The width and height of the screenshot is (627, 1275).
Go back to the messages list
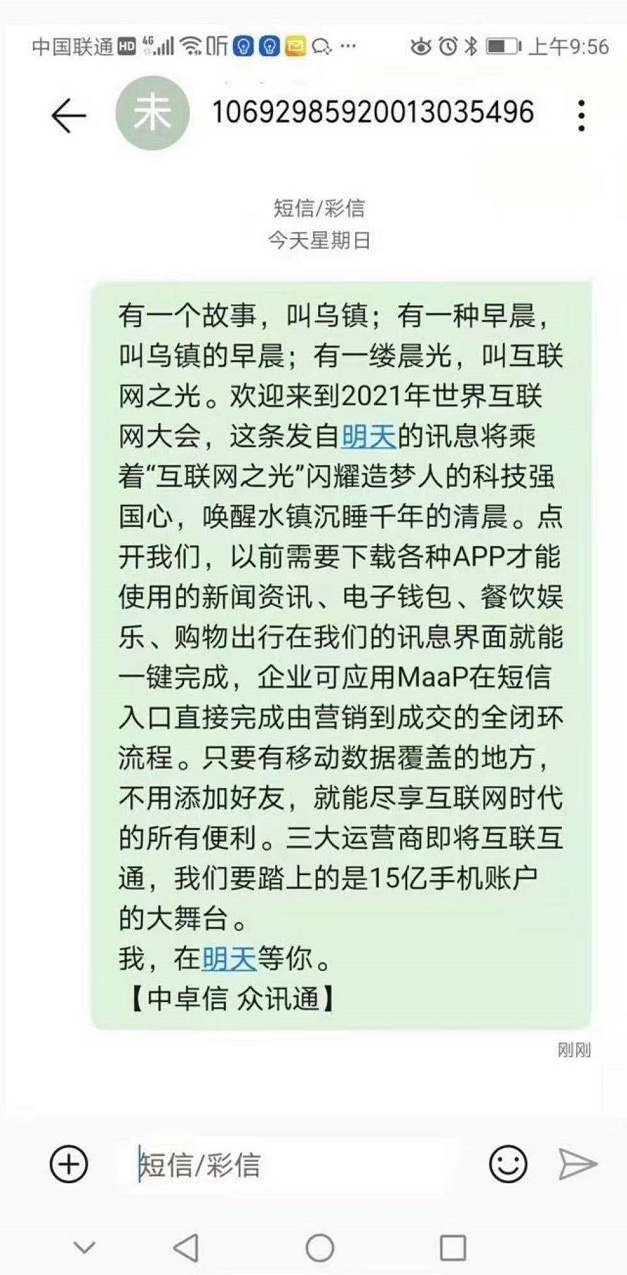pyautogui.click(x=68, y=116)
